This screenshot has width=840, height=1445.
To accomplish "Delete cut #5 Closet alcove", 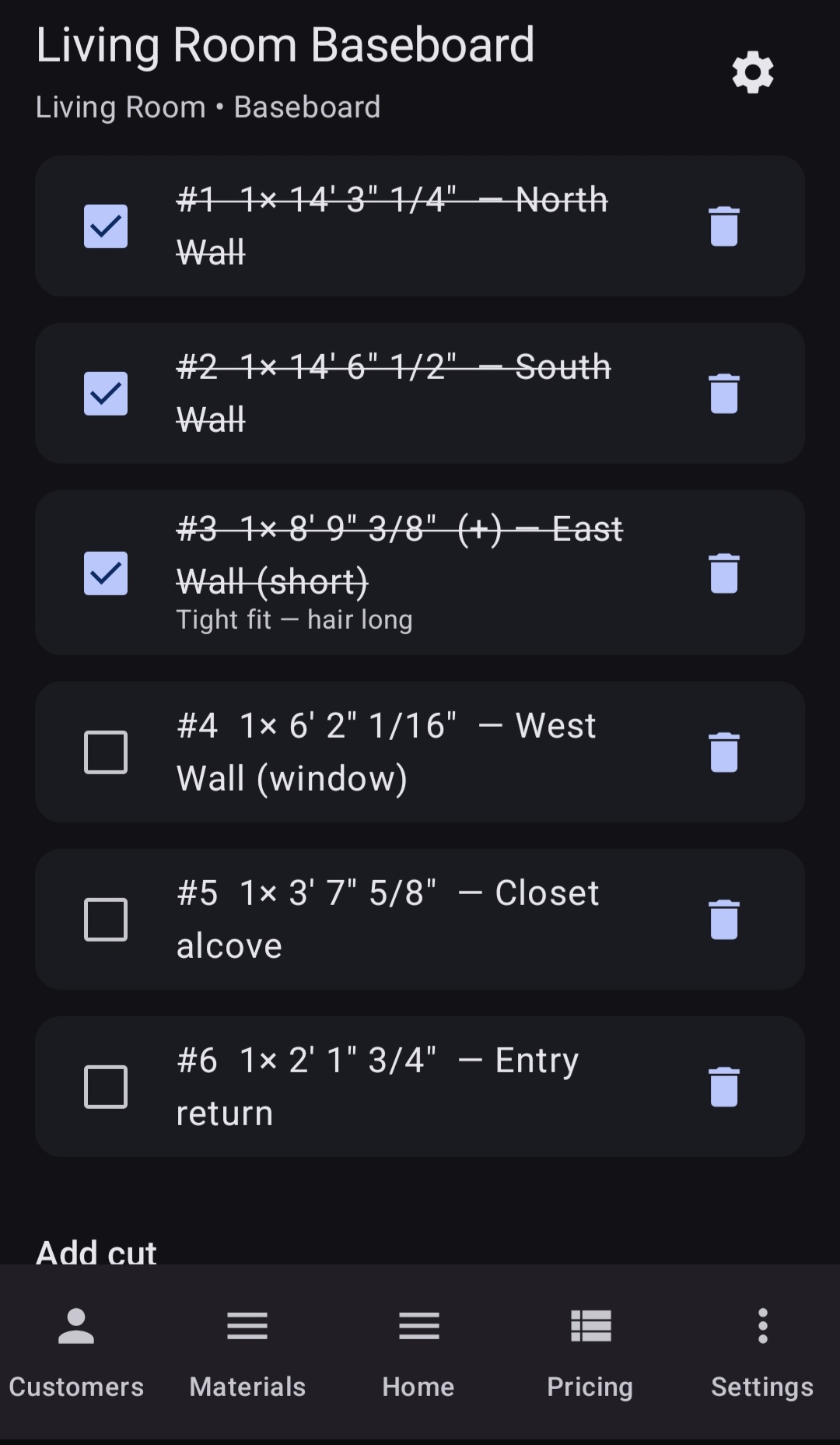I will tap(724, 919).
